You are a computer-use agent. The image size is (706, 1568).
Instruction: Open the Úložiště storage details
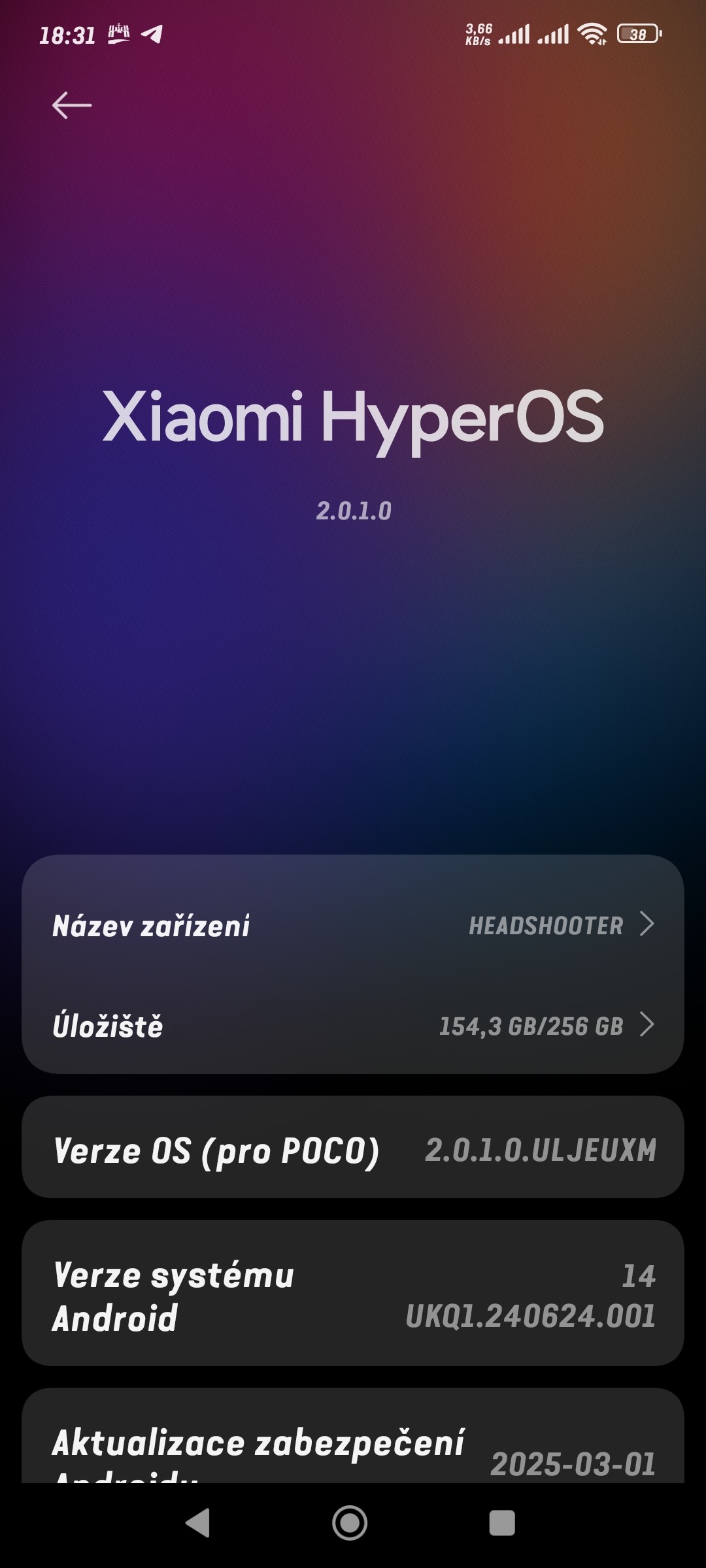353,1026
